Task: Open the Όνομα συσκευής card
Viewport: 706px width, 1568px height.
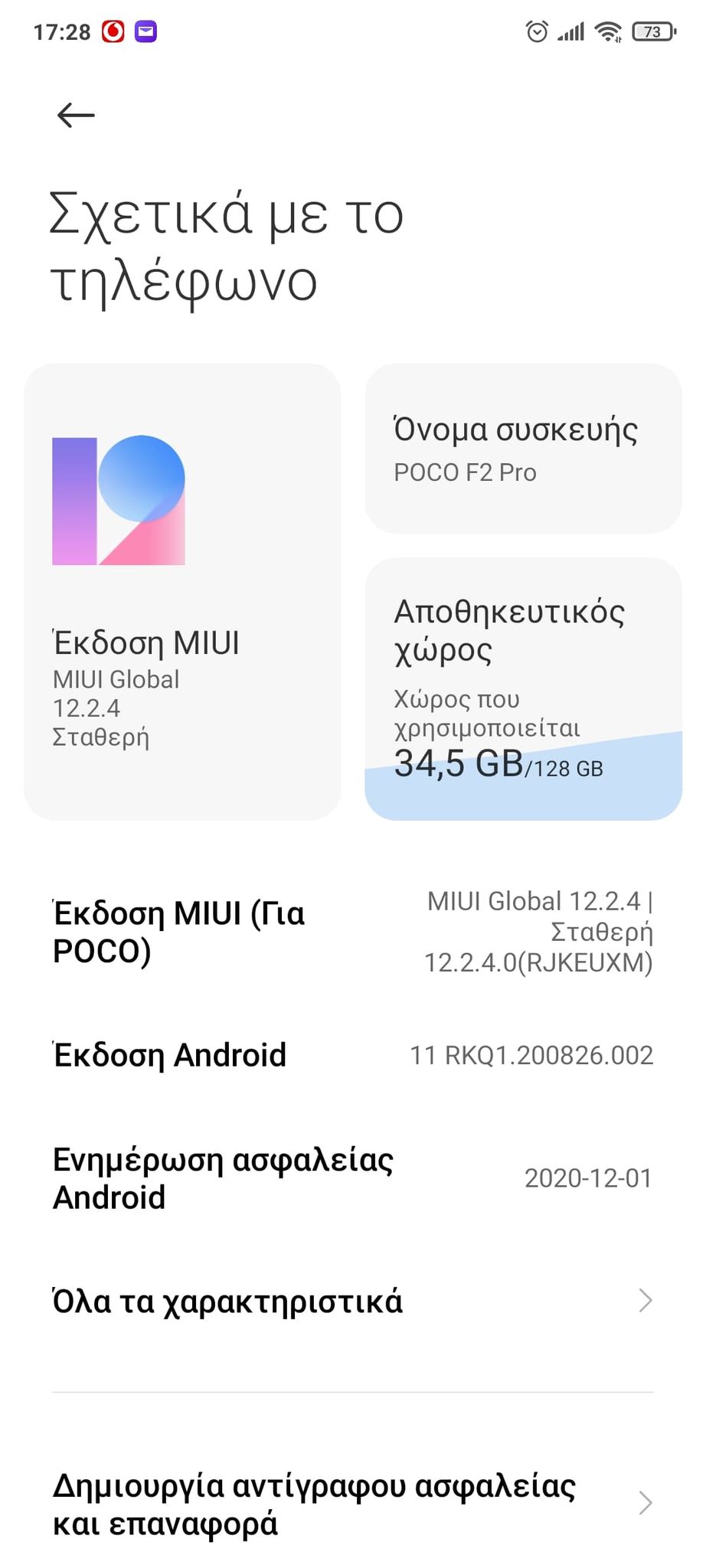Action: tap(523, 449)
